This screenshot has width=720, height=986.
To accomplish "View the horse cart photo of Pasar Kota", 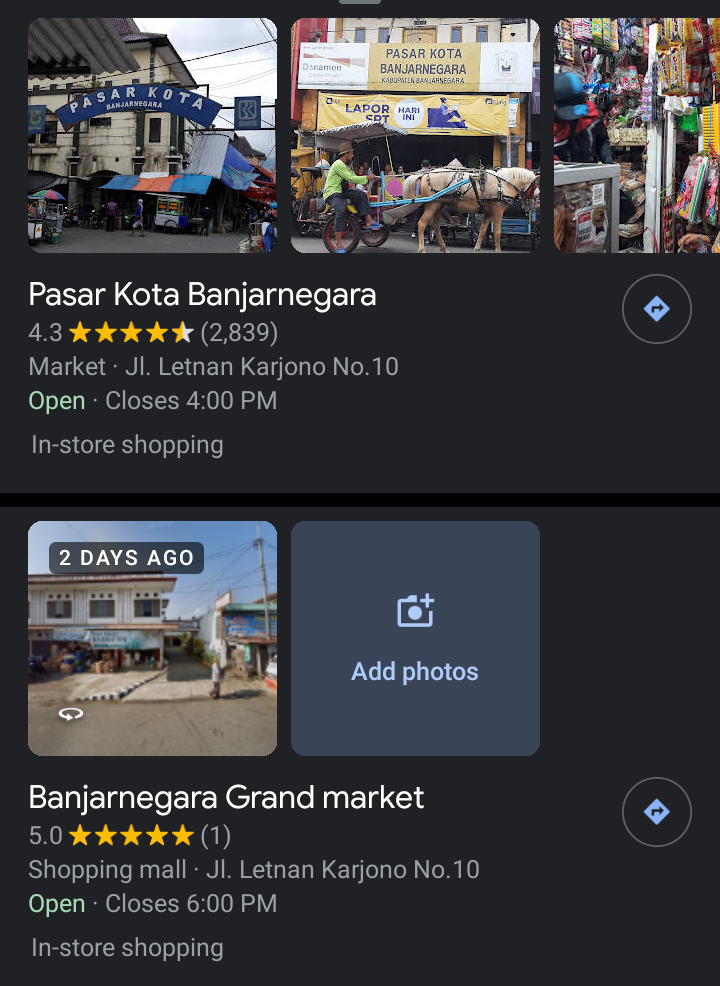I will [x=415, y=135].
